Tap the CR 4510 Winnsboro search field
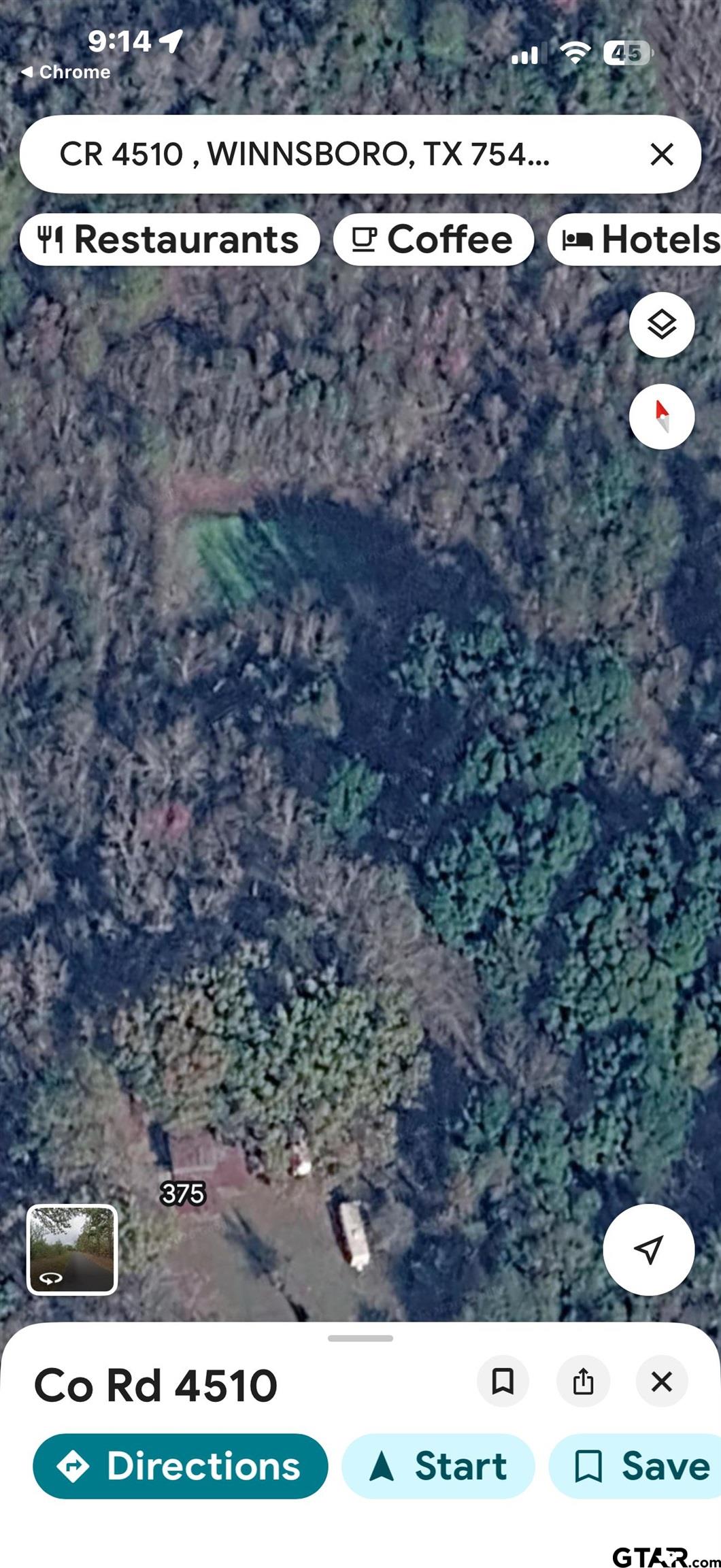The width and height of the screenshot is (721, 1568). click(x=306, y=154)
